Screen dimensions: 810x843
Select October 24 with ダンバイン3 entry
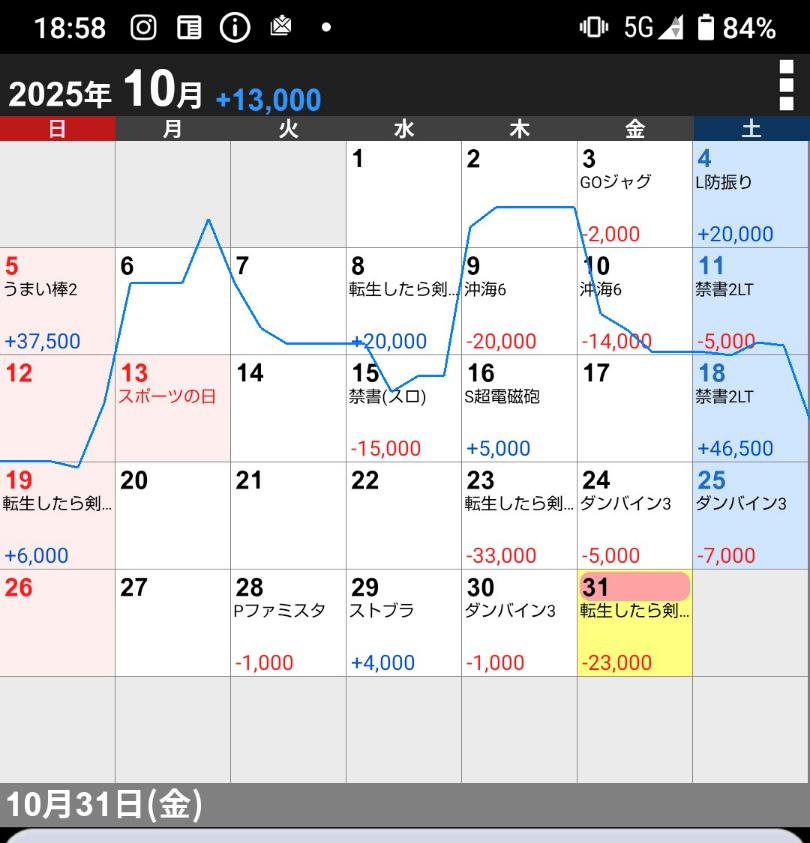tap(634, 516)
